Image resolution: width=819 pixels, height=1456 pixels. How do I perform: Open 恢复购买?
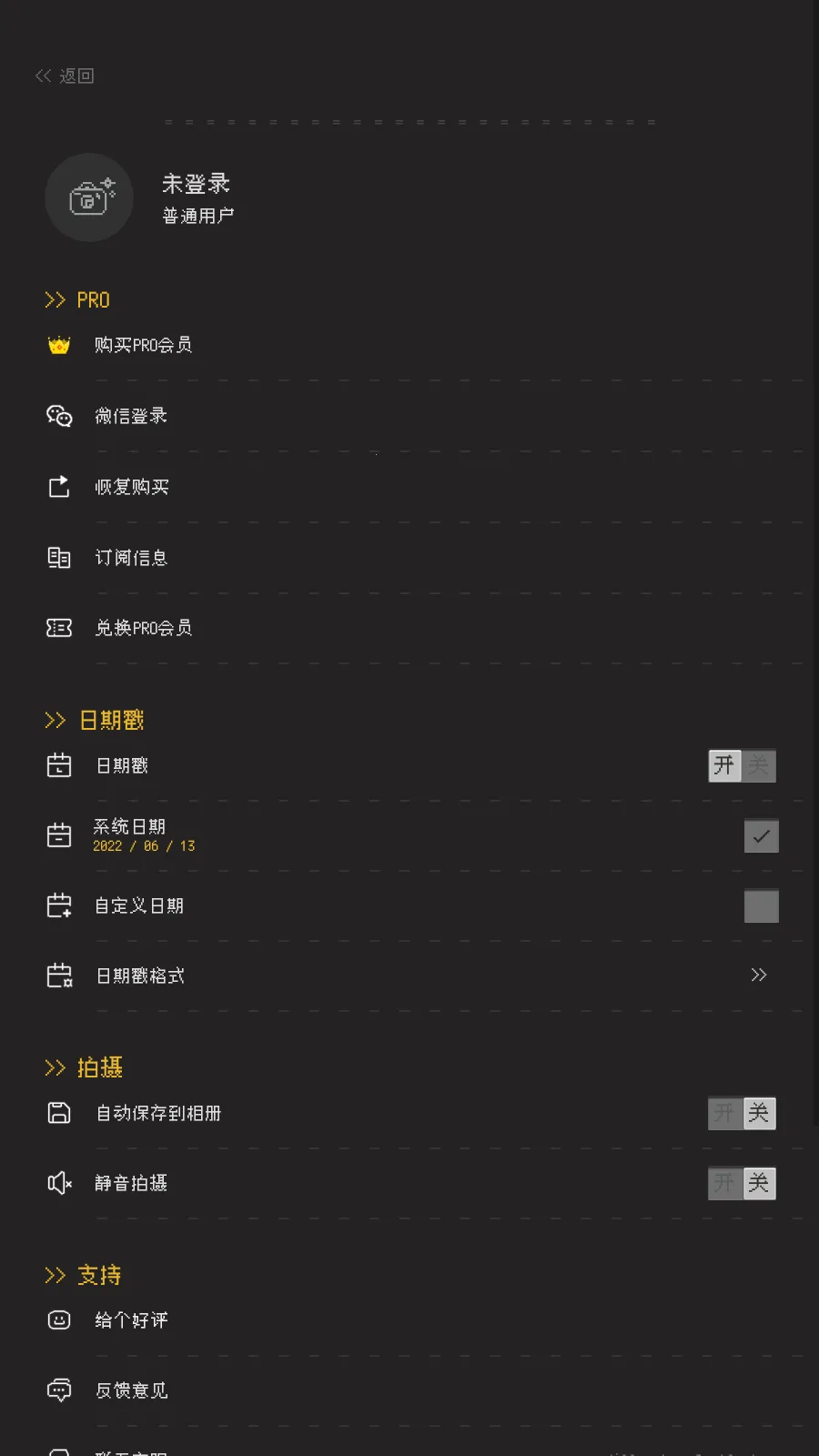click(x=132, y=487)
